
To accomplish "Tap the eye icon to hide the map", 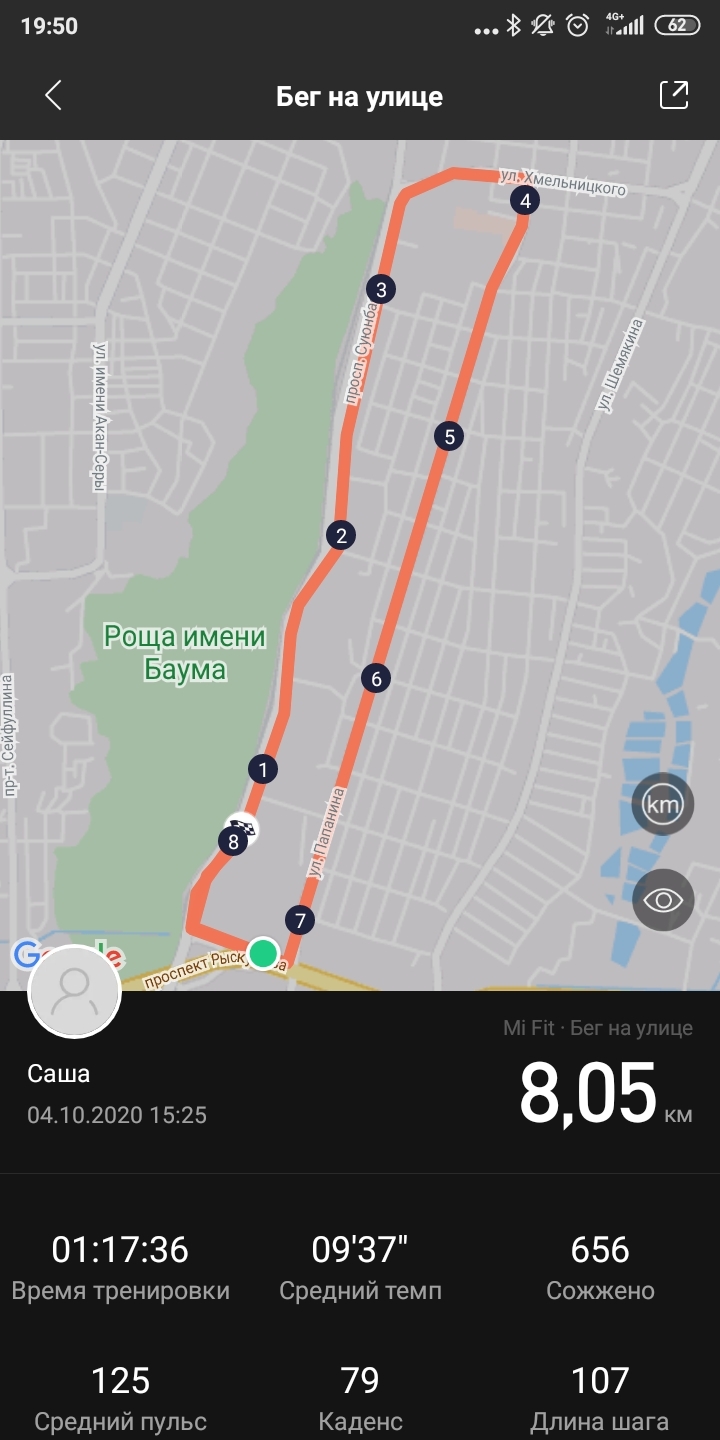I will [662, 900].
